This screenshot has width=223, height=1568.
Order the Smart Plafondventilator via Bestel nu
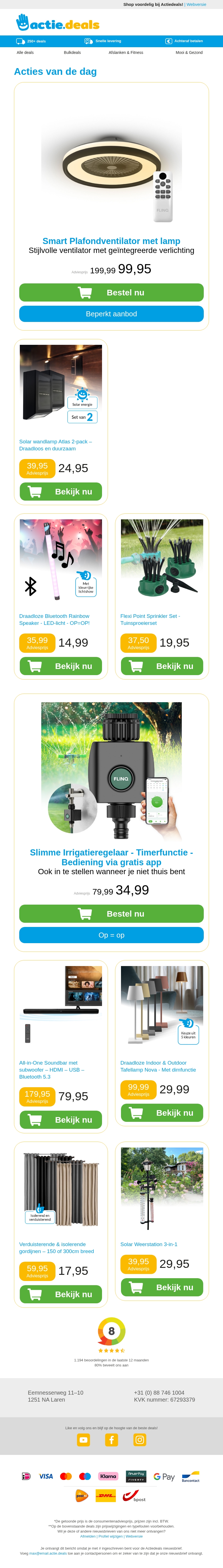[111, 293]
